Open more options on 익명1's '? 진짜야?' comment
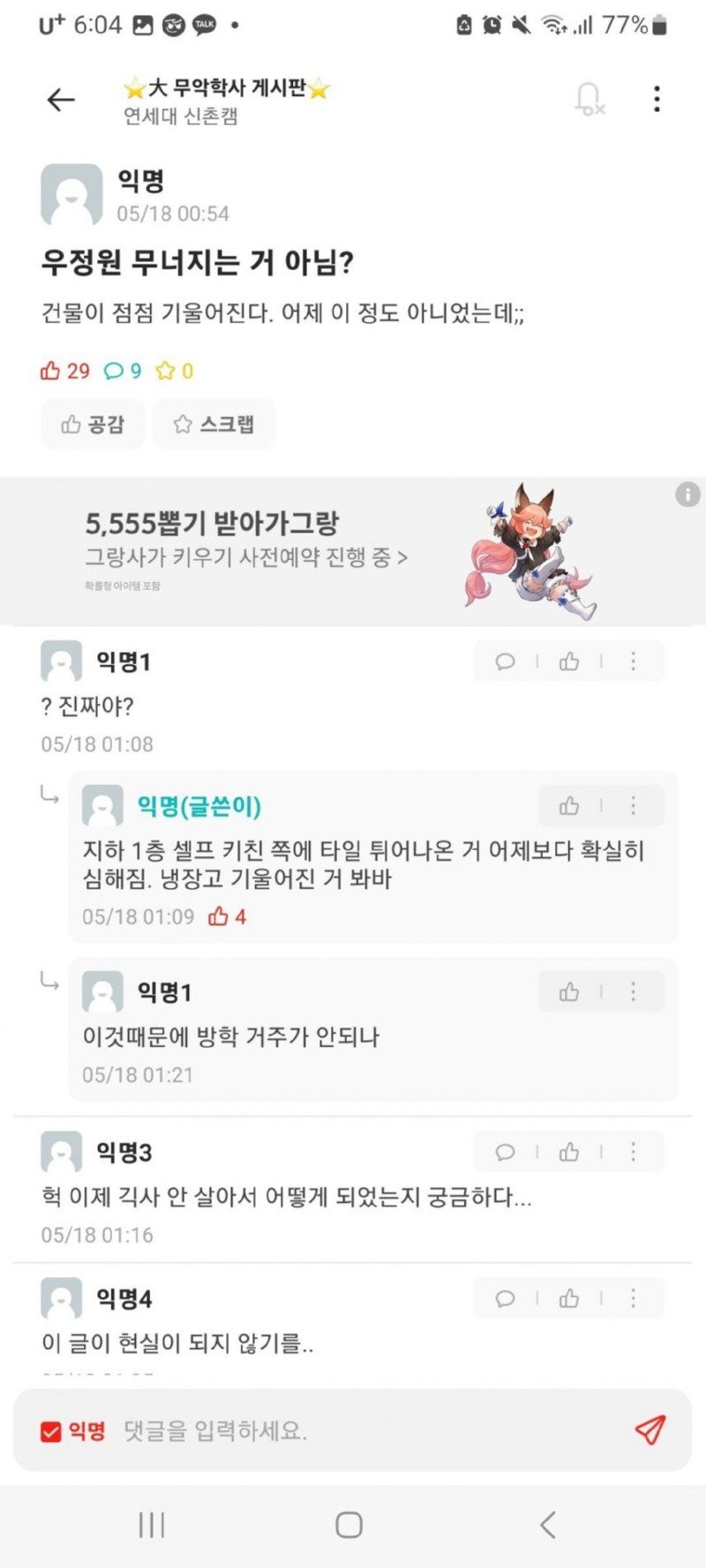 click(633, 661)
